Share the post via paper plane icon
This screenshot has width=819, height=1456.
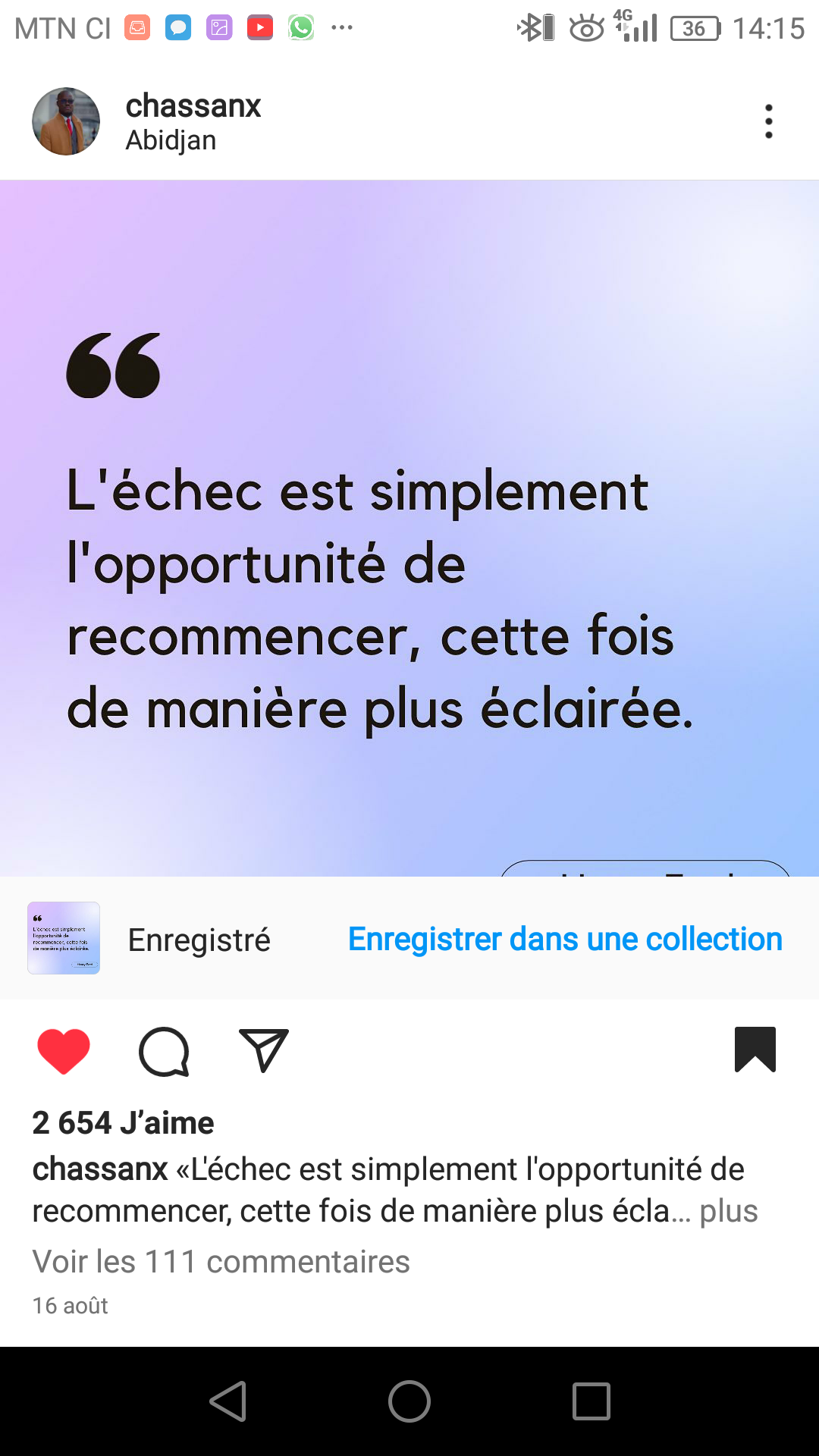(x=263, y=1050)
